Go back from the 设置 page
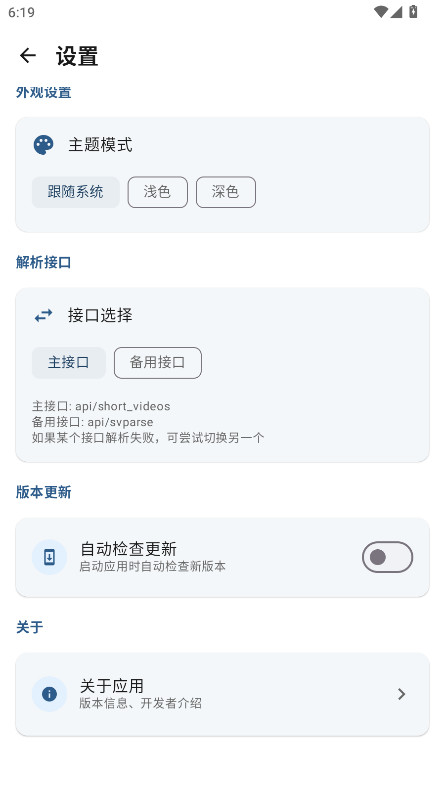This screenshot has height=791, width=445. (x=28, y=55)
